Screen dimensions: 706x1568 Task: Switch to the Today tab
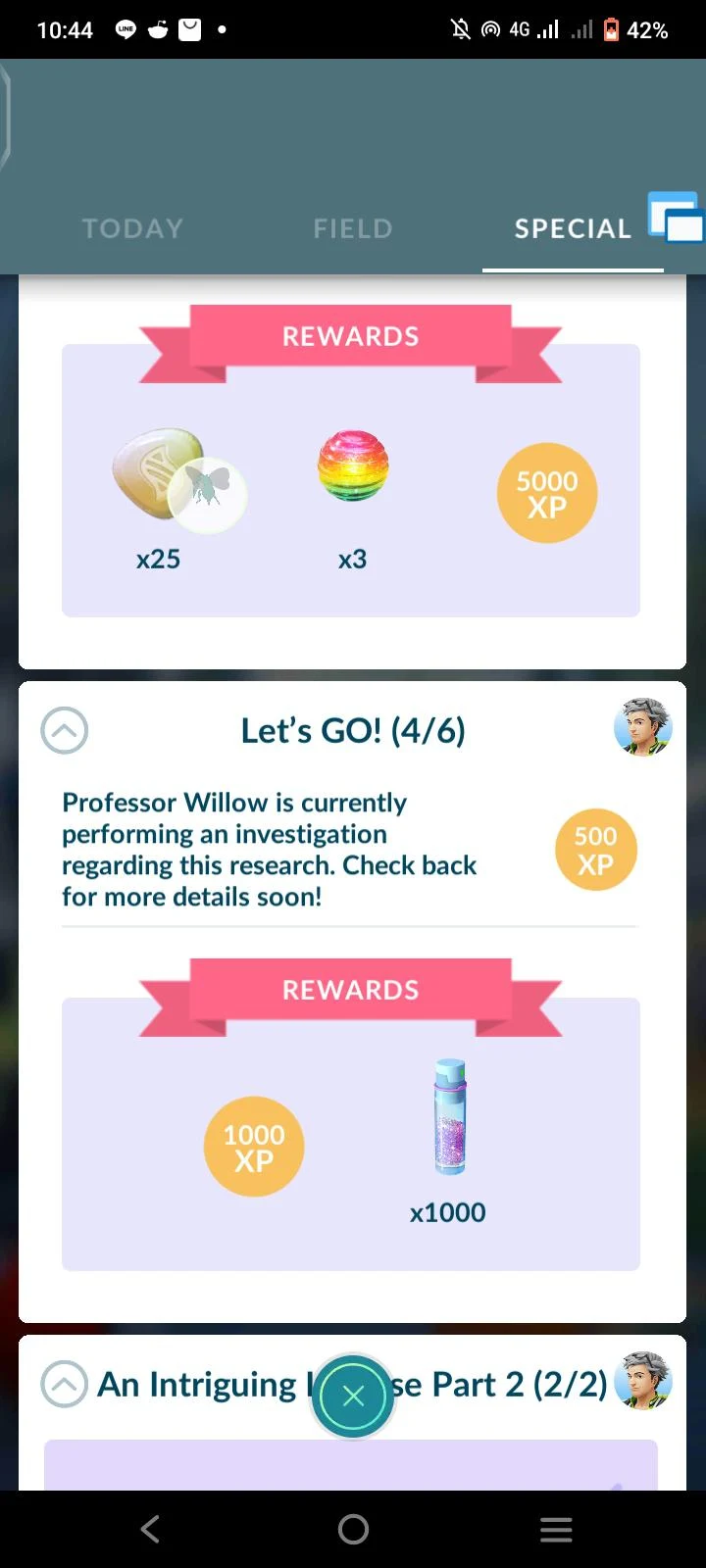pyautogui.click(x=132, y=228)
